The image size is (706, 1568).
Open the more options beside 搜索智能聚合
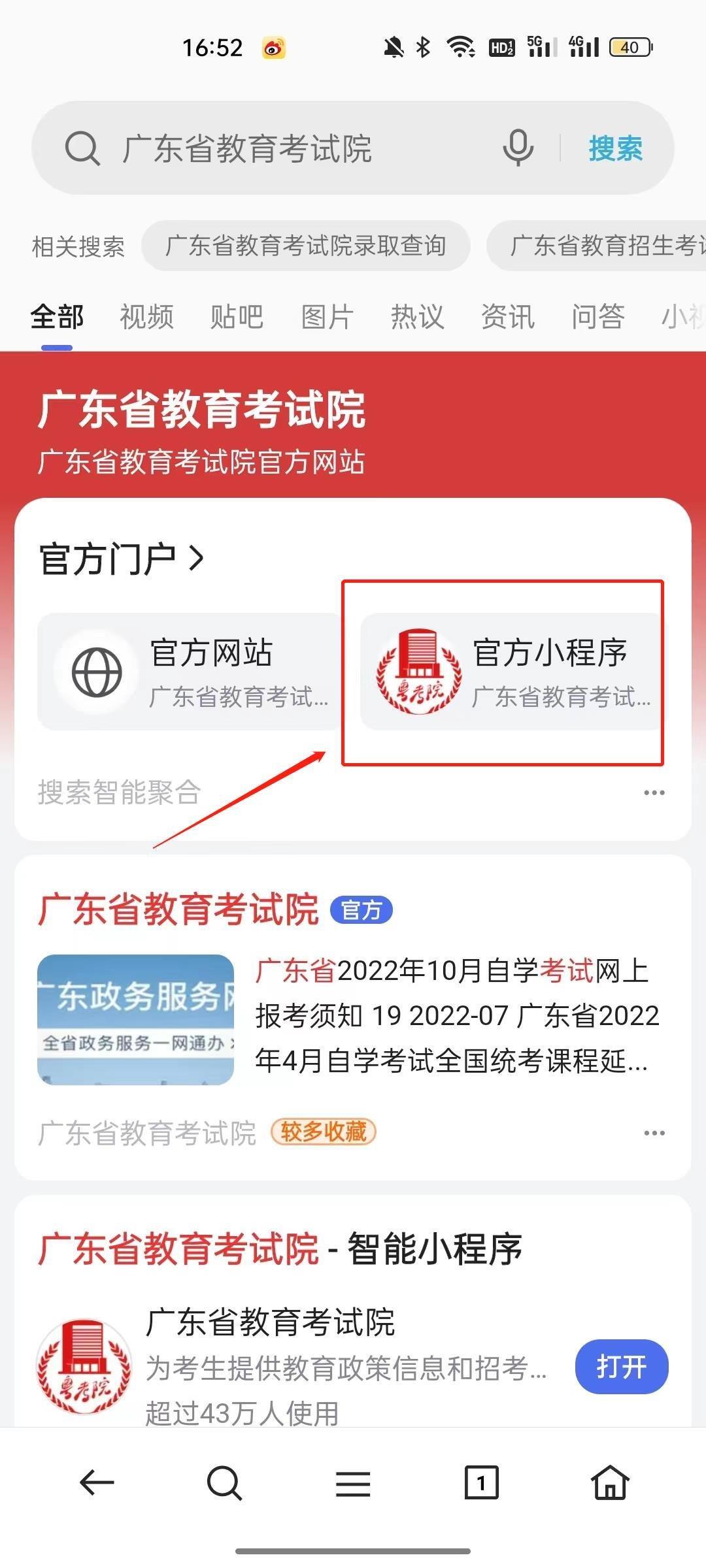(x=654, y=792)
